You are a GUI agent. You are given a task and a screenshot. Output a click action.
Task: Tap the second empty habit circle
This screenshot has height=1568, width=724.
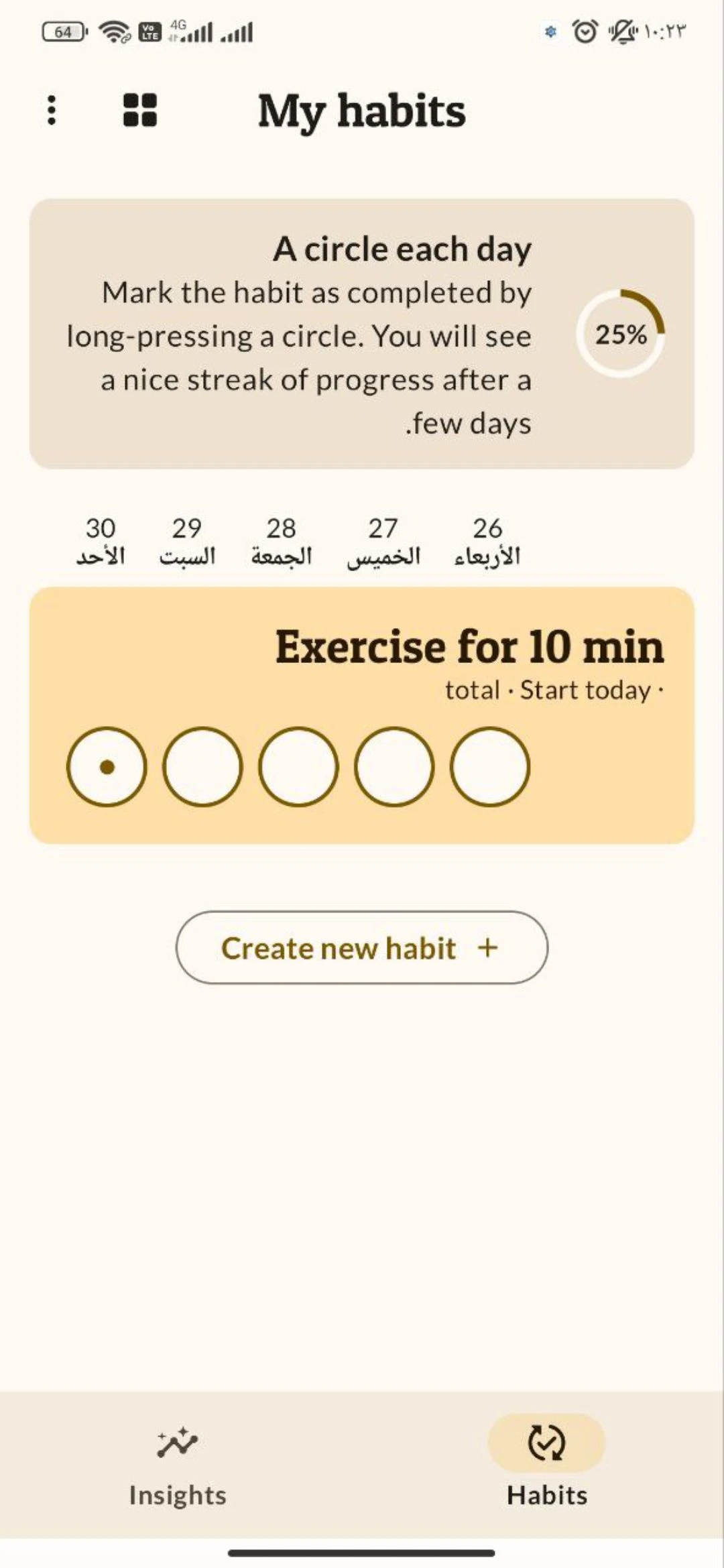point(204,767)
